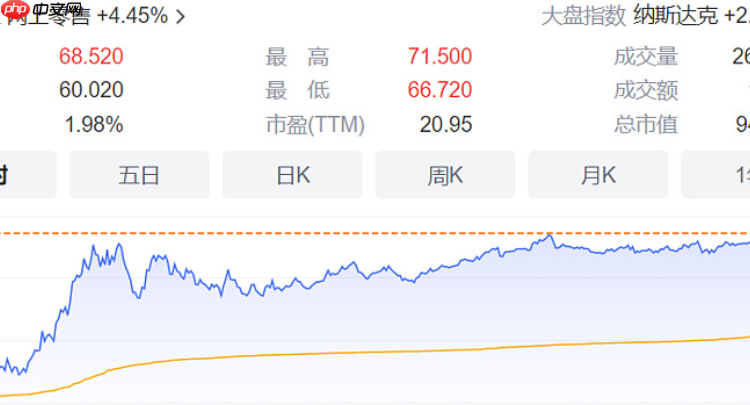Select the 日K chart tab
Screen dimensions: 750x405
pyautogui.click(x=293, y=175)
